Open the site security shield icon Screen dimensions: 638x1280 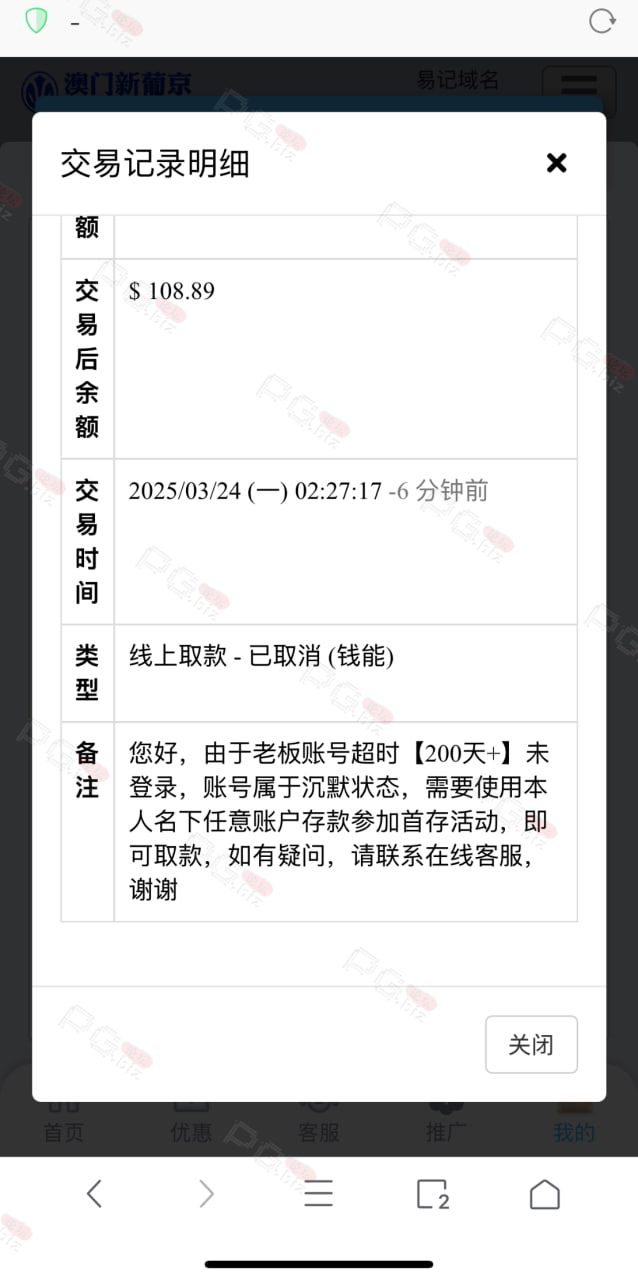click(x=36, y=20)
